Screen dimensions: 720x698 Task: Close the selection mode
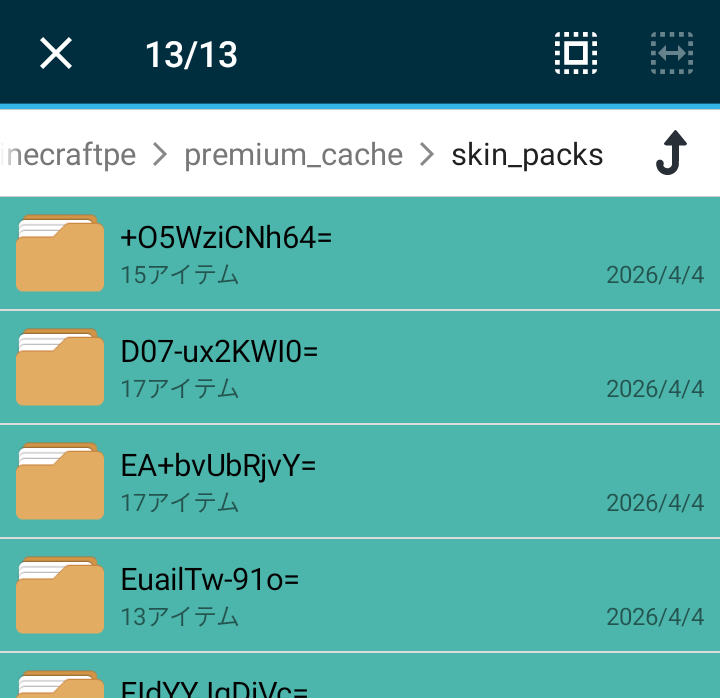pos(56,53)
